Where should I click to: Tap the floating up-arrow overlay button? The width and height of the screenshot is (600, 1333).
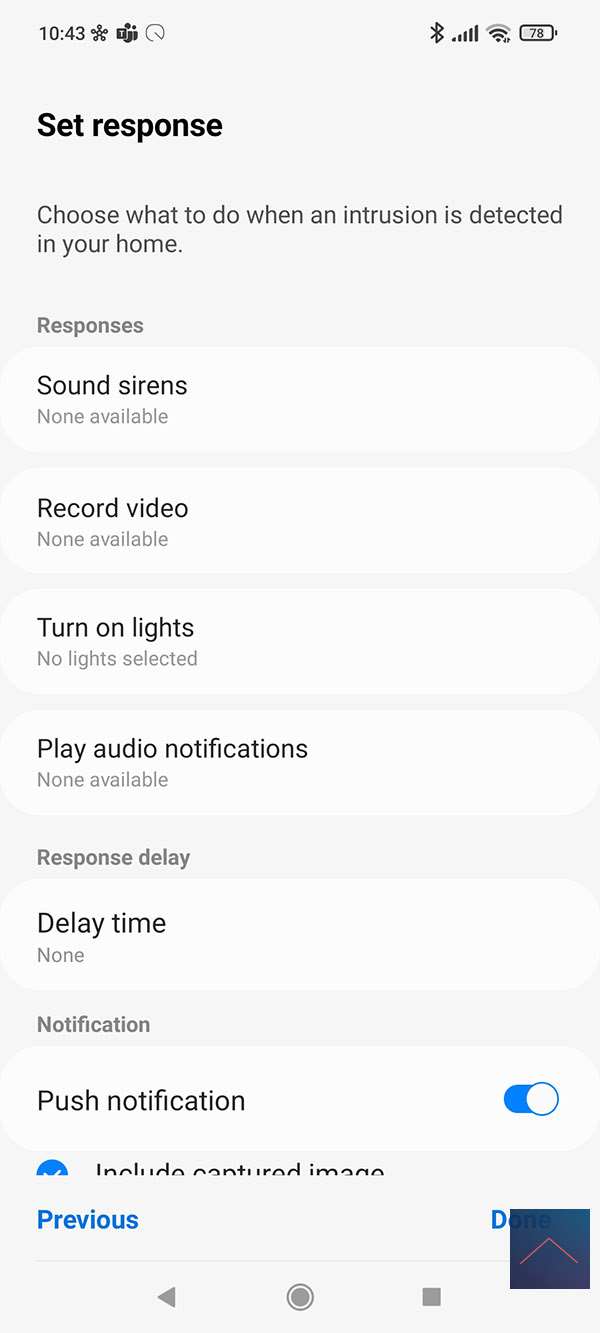point(549,1249)
